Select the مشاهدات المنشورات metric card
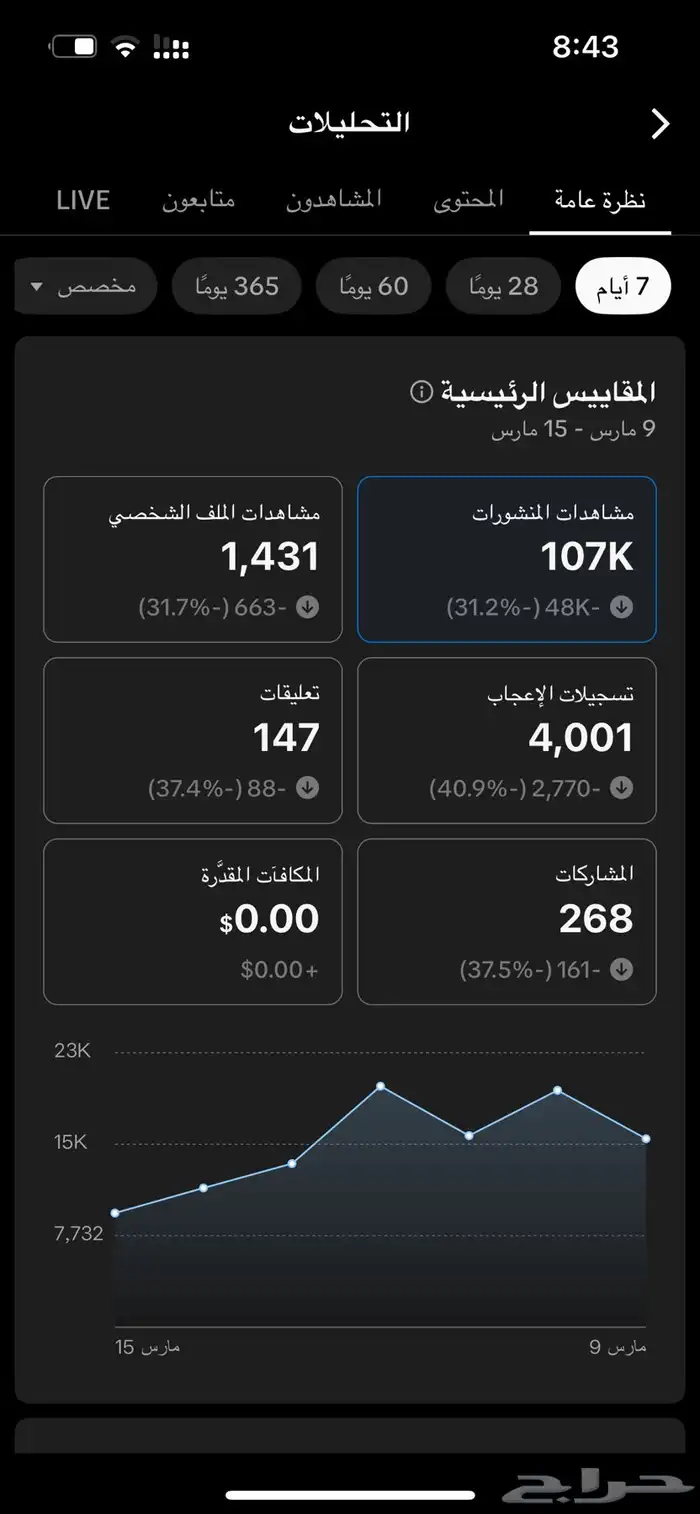This screenshot has height=1514, width=700. click(506, 558)
